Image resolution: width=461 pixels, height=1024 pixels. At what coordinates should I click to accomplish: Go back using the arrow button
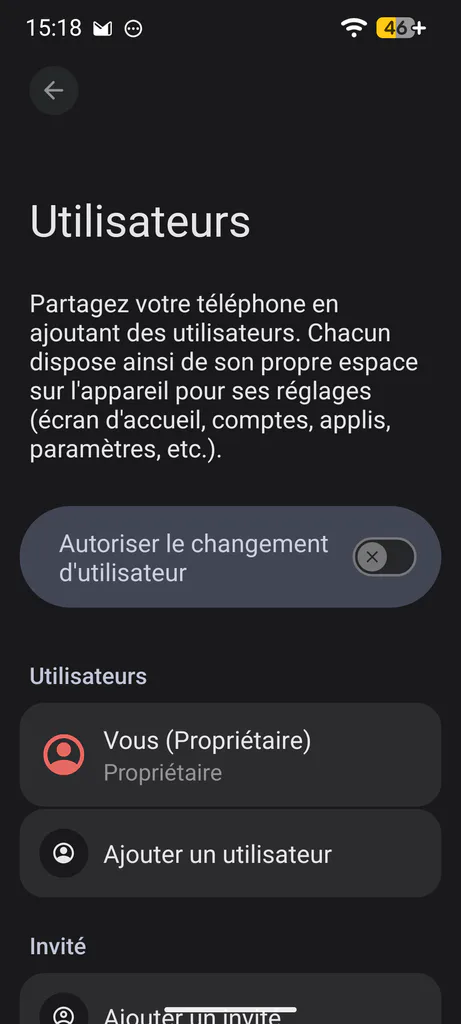[54, 91]
